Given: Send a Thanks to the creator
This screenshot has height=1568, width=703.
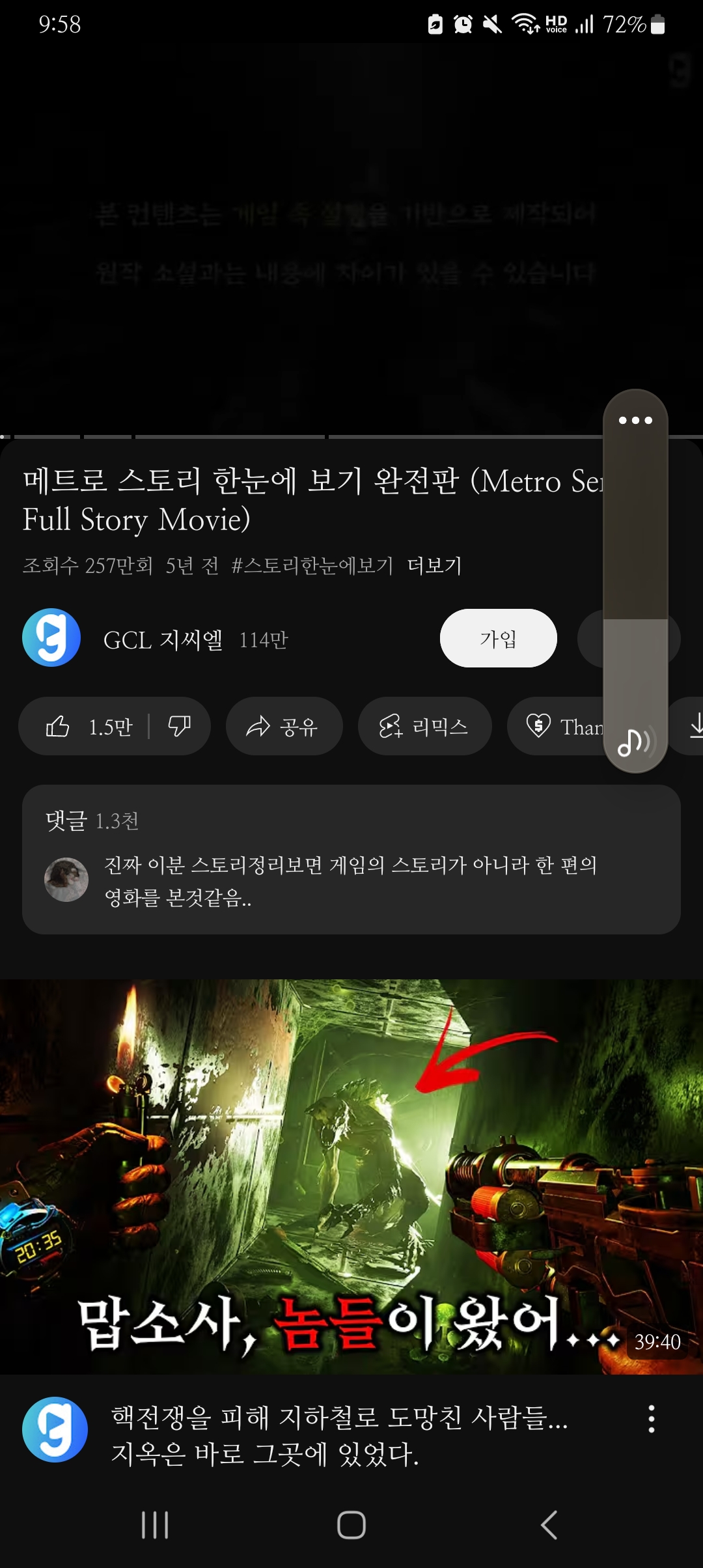Looking at the screenshot, I should (560, 726).
